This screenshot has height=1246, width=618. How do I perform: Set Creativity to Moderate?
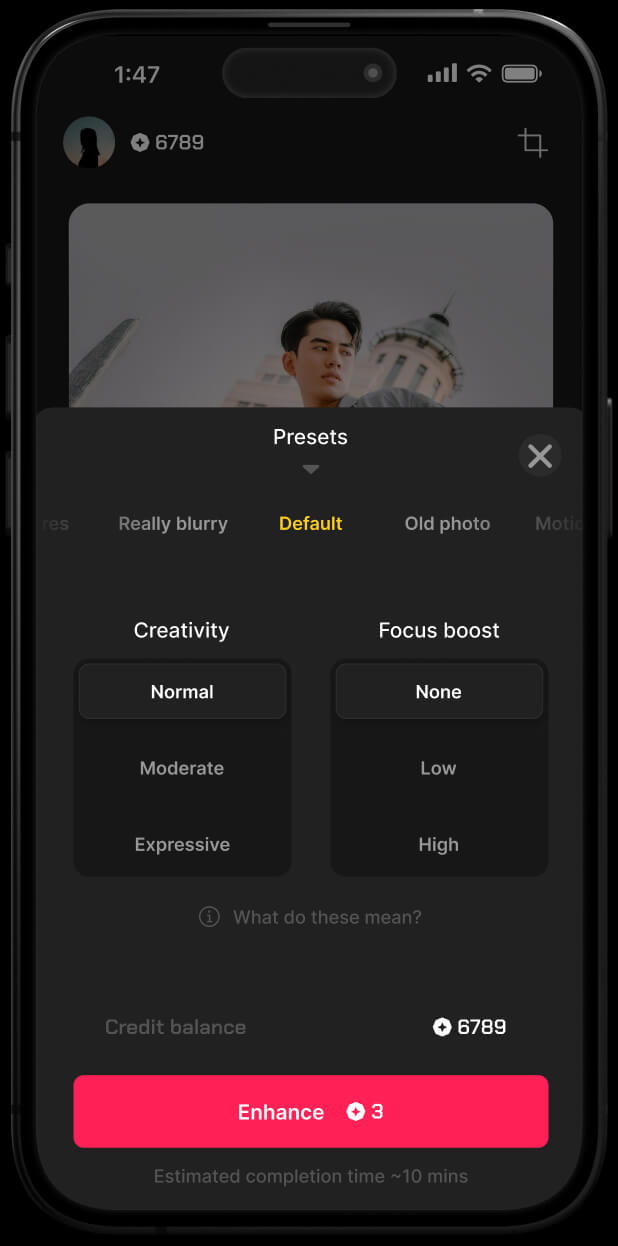182,768
